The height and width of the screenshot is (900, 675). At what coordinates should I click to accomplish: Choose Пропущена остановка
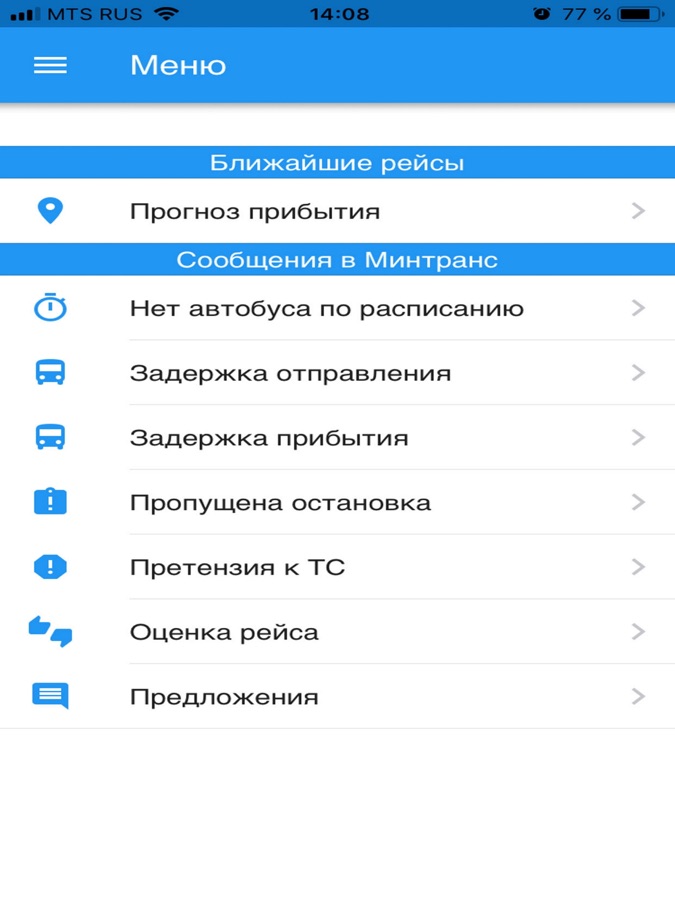(x=337, y=503)
